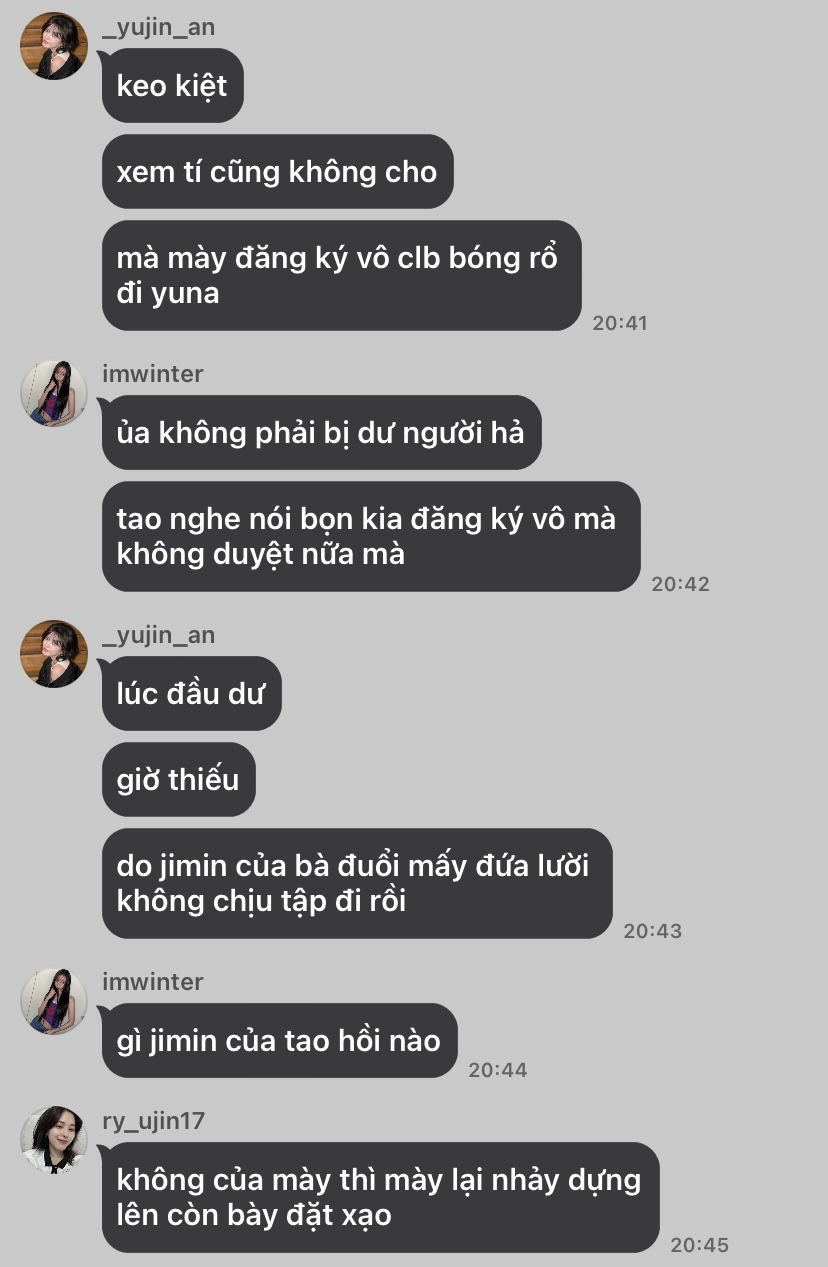Viewport: 828px width, 1267px height.
Task: Open imwinter's avatar by "gì jimin của tao"
Action: tap(54, 1001)
